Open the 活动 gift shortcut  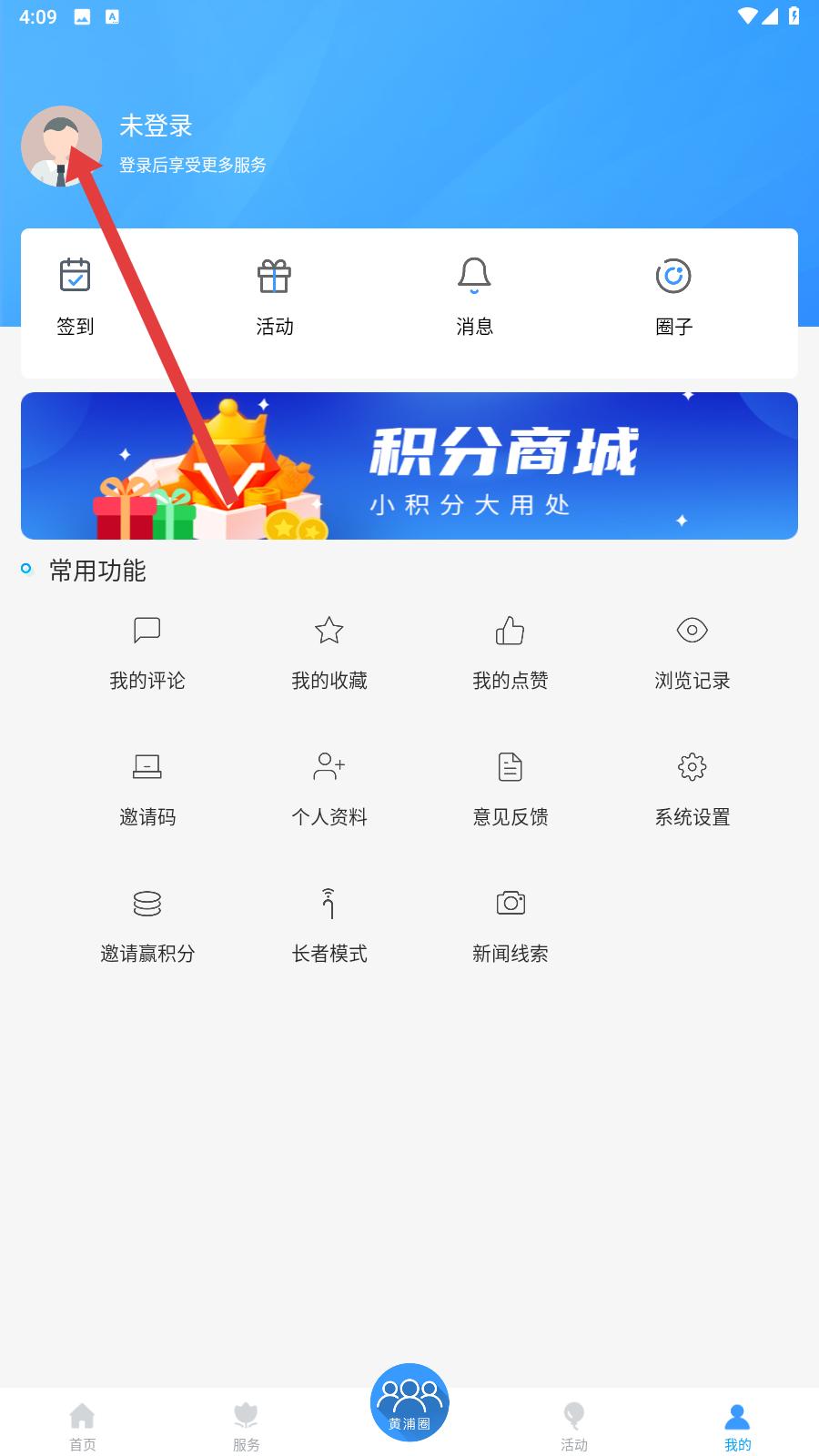click(x=274, y=296)
